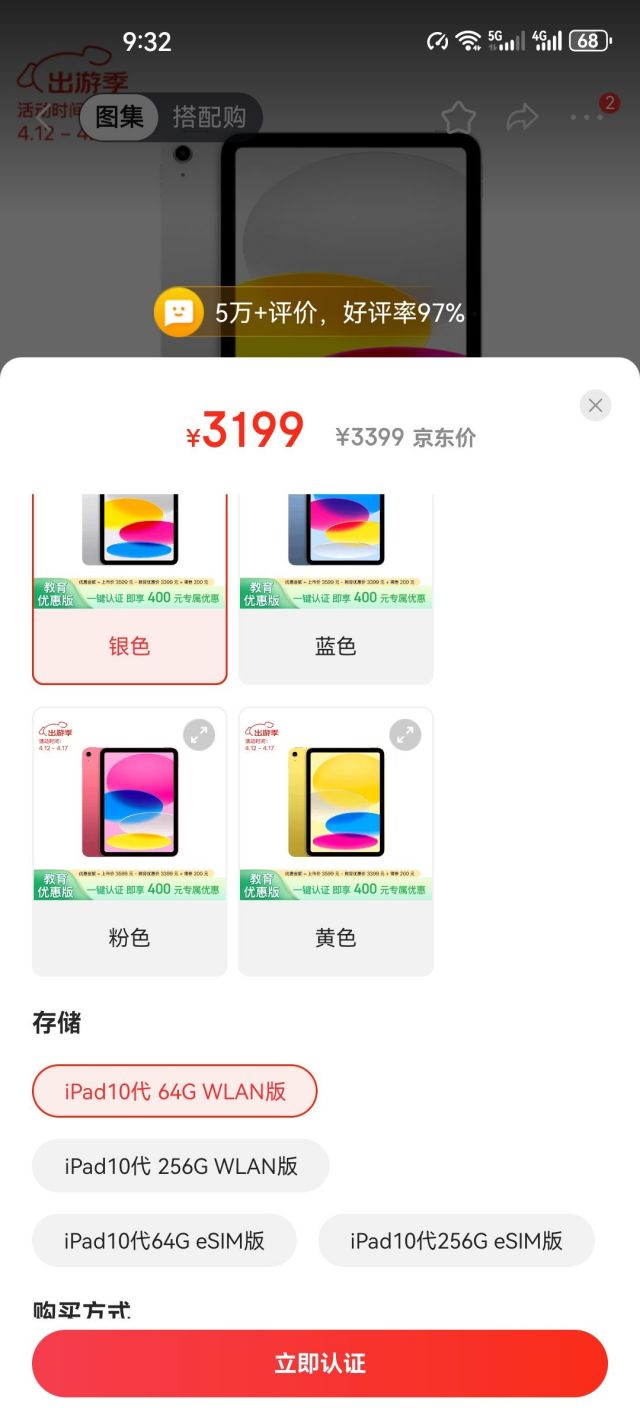Go back with the top-left arrow
Screen dimensions: 640x1408
42,117
